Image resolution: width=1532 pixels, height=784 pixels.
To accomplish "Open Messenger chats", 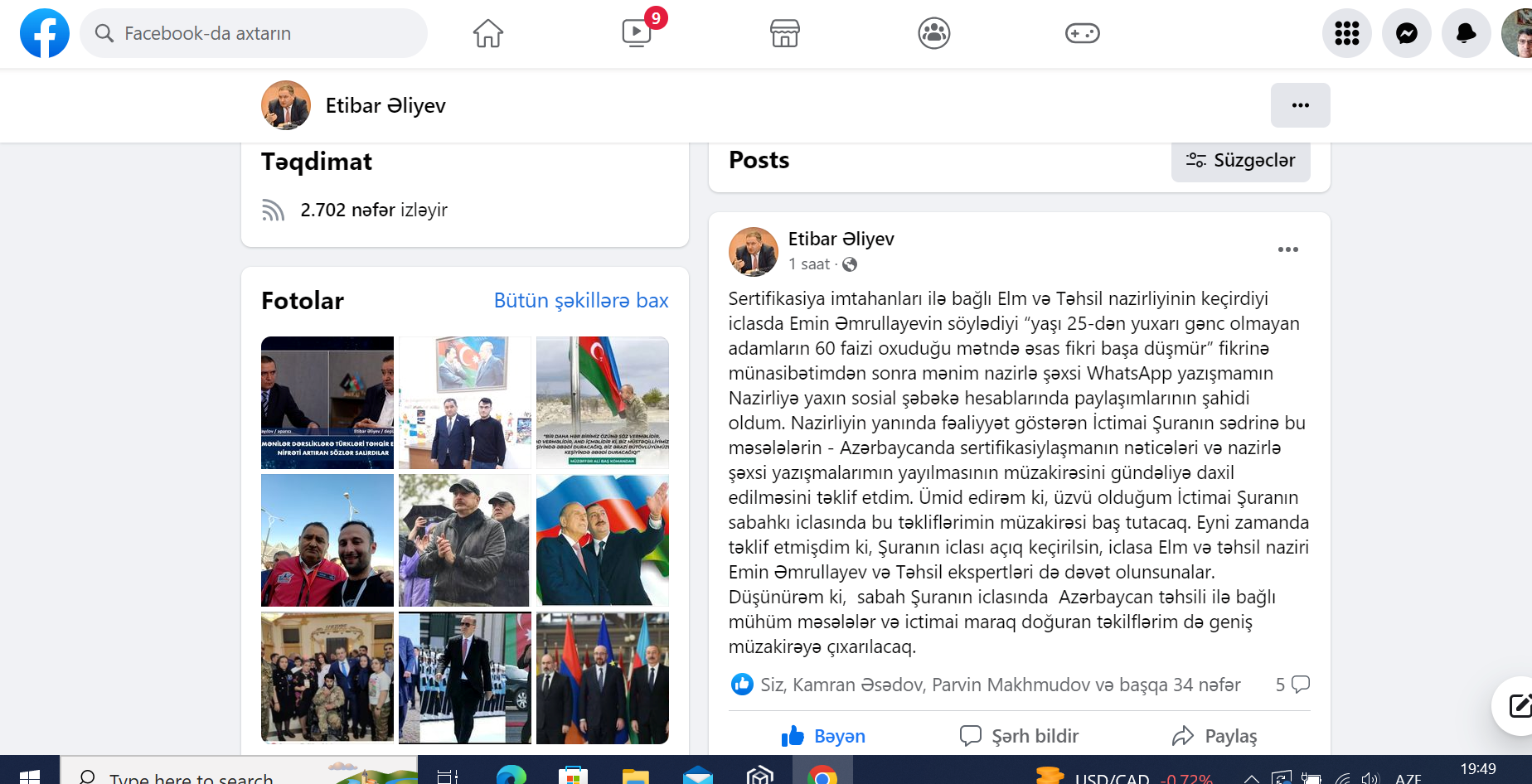I will (x=1406, y=33).
